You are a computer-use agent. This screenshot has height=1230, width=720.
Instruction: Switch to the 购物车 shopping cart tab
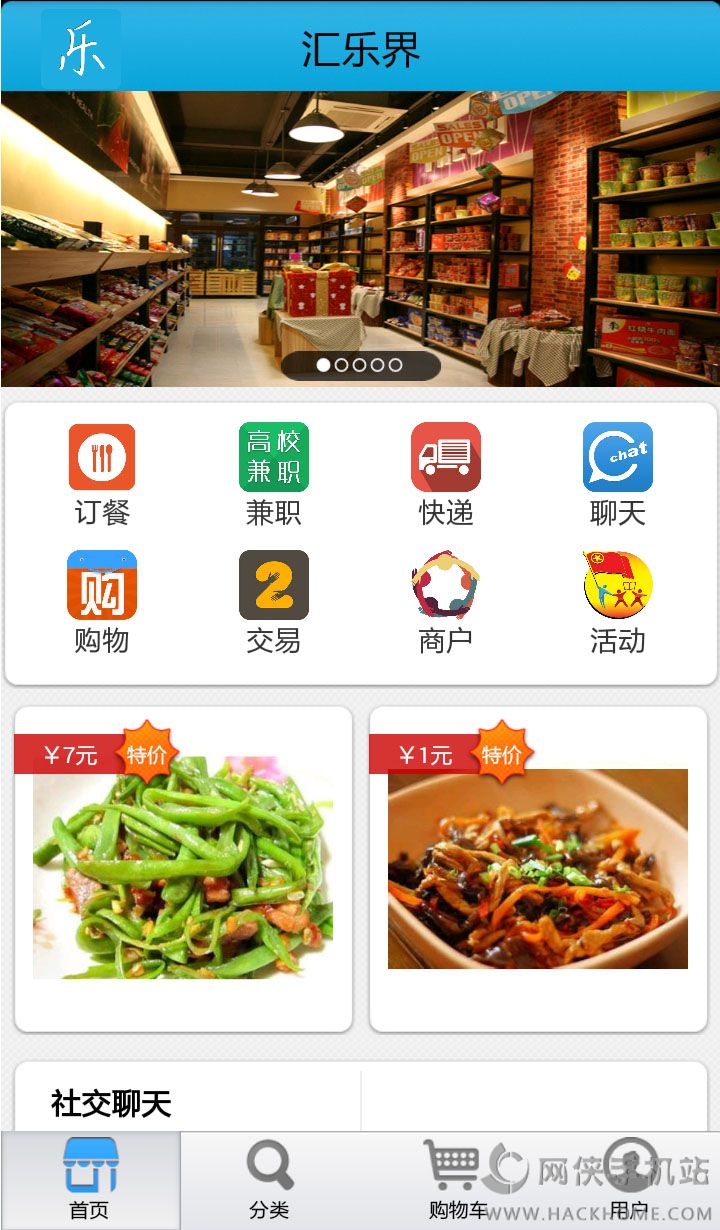coord(455,1181)
